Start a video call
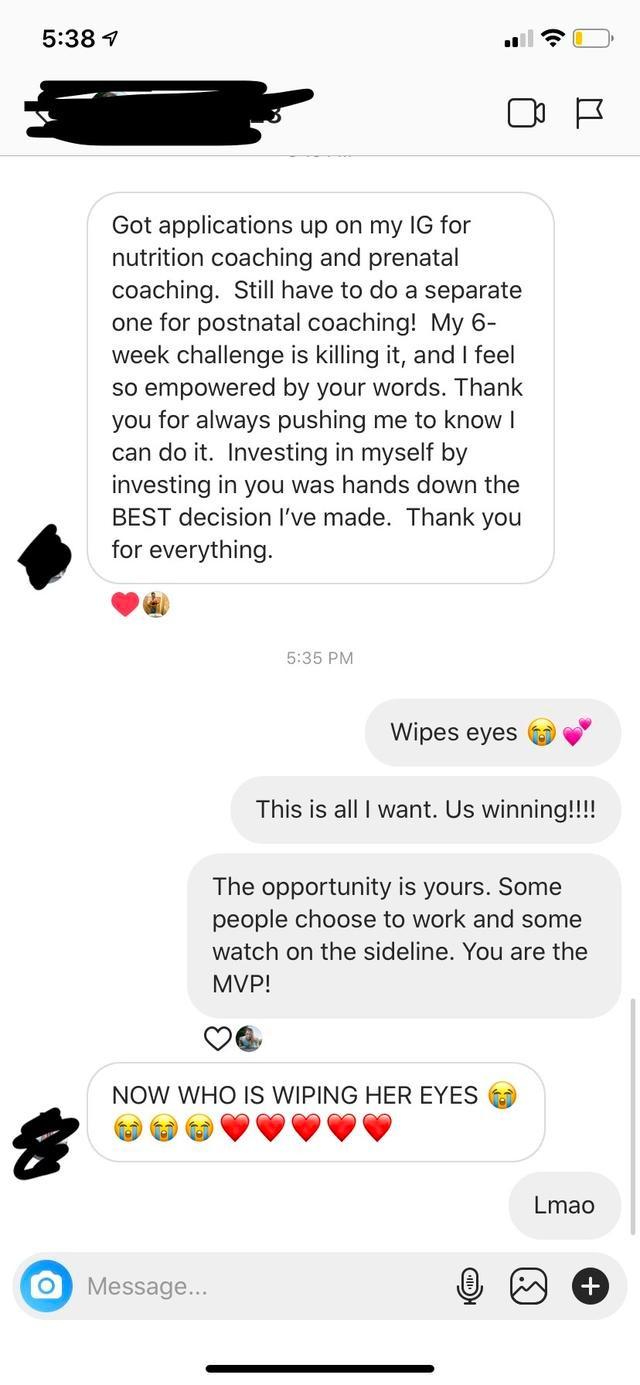The width and height of the screenshot is (640, 1385). 526,113
